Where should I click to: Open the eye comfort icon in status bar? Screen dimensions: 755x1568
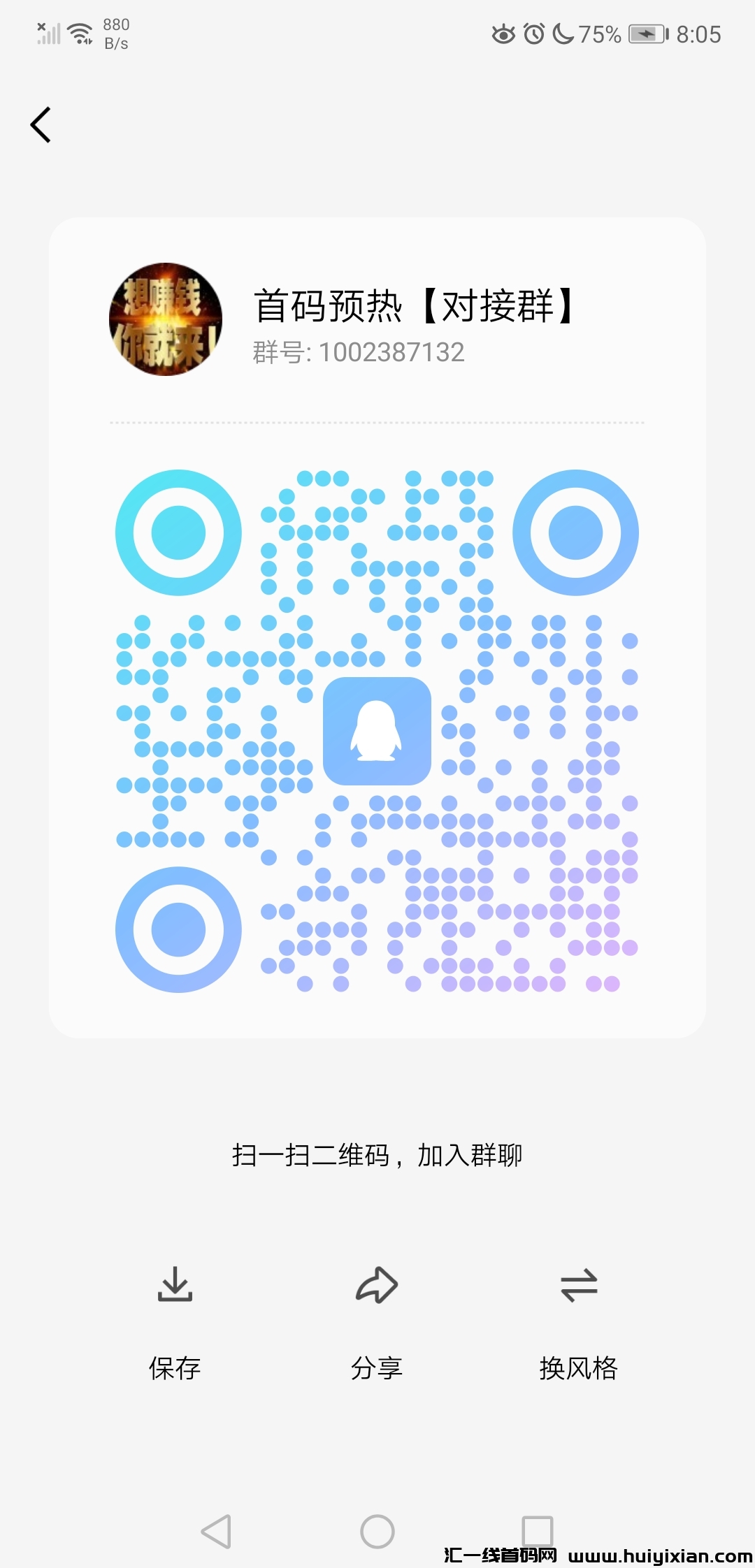[x=505, y=33]
